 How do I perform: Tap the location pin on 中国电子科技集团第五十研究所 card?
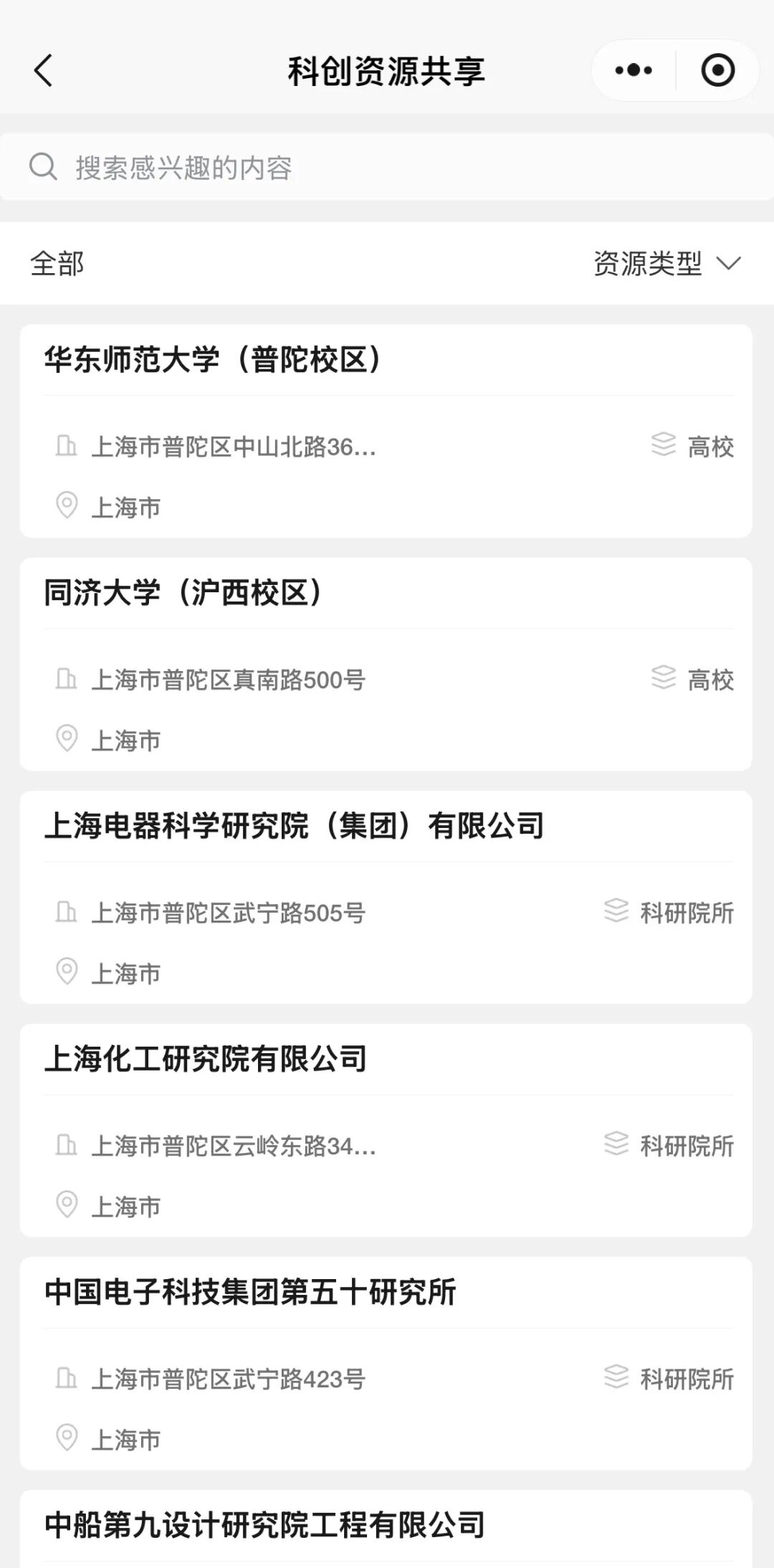(x=68, y=1438)
